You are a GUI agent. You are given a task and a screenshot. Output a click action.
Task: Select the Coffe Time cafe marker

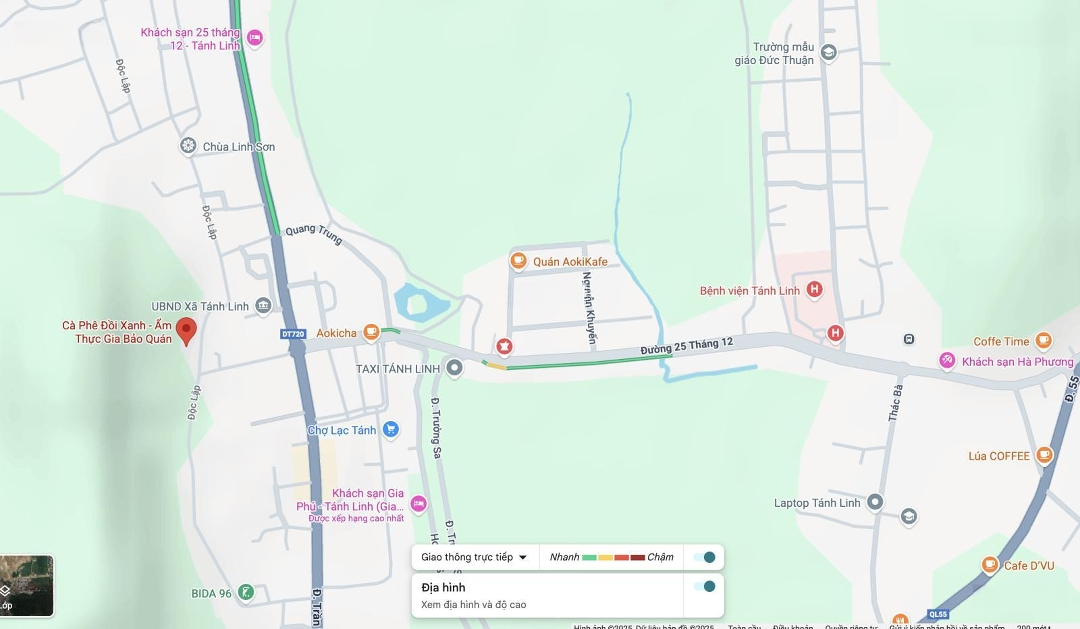pyautogui.click(x=1043, y=341)
